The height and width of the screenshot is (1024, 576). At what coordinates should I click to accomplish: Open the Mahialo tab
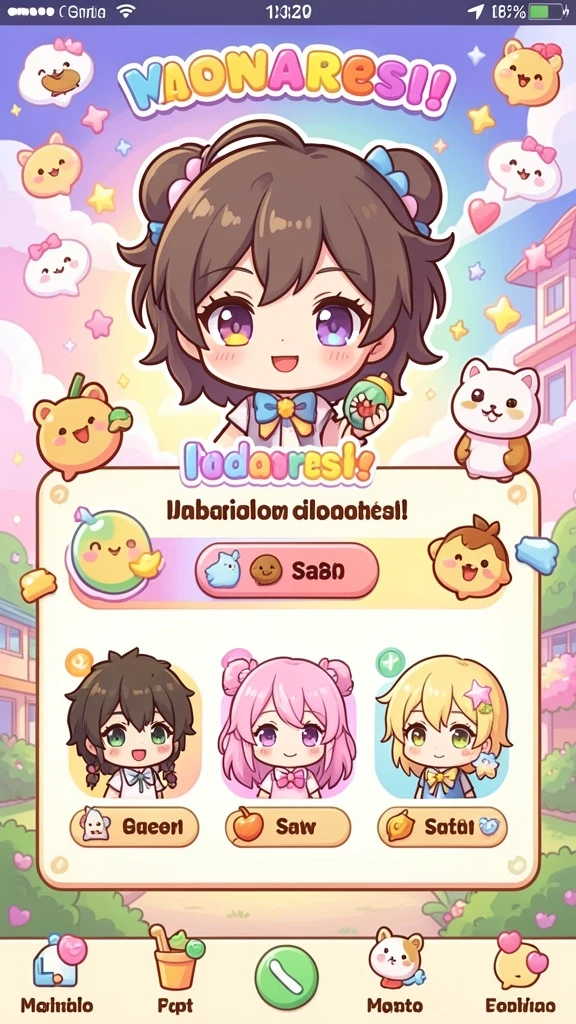(57, 976)
